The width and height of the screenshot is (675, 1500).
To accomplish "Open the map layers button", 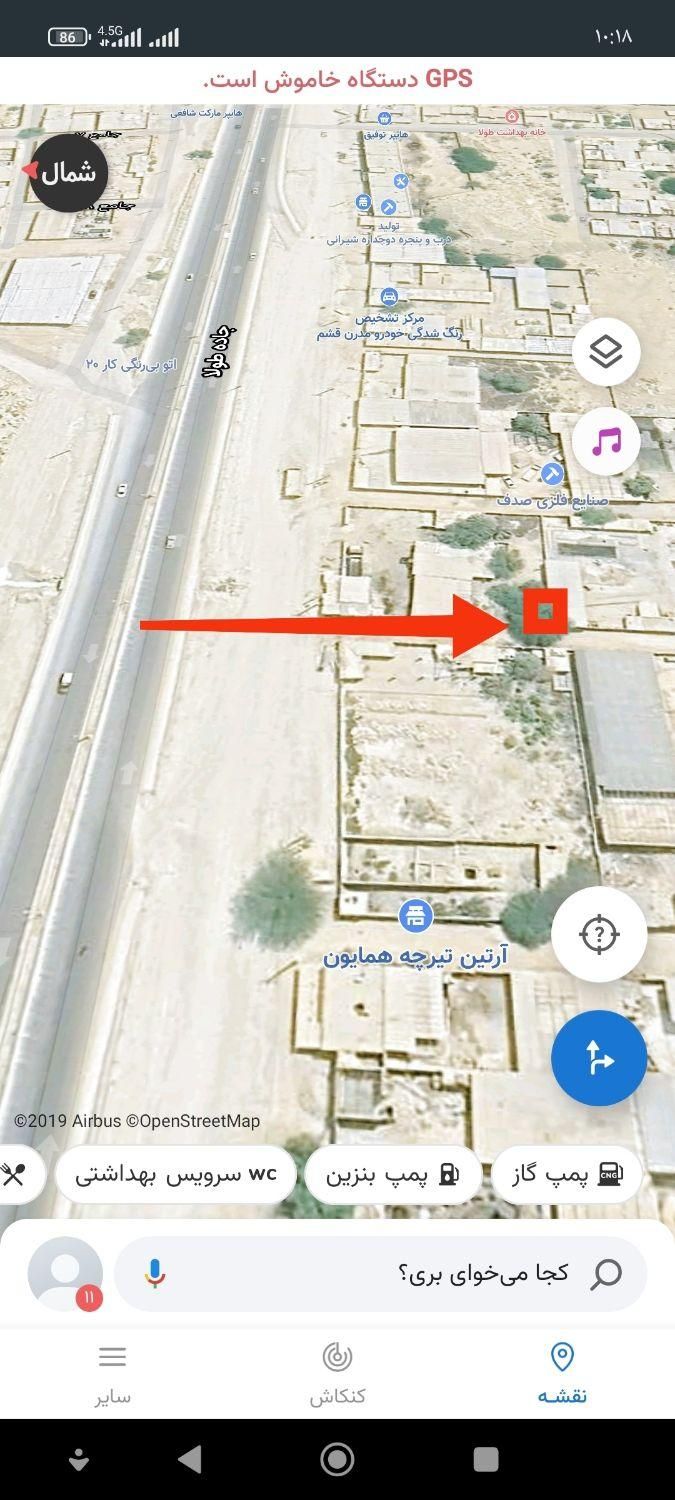I will click(606, 352).
